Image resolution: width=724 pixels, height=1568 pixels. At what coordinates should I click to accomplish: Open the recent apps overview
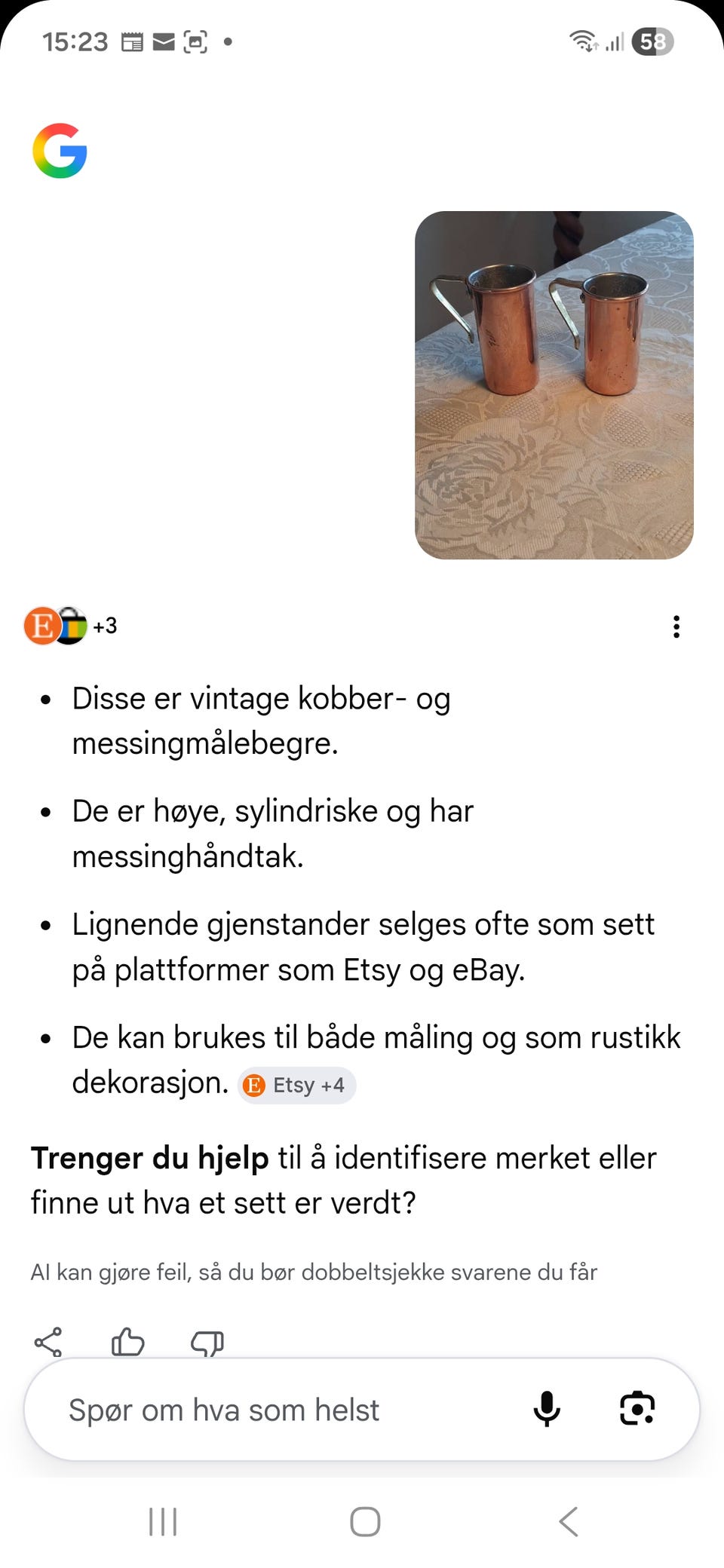[x=163, y=1521]
